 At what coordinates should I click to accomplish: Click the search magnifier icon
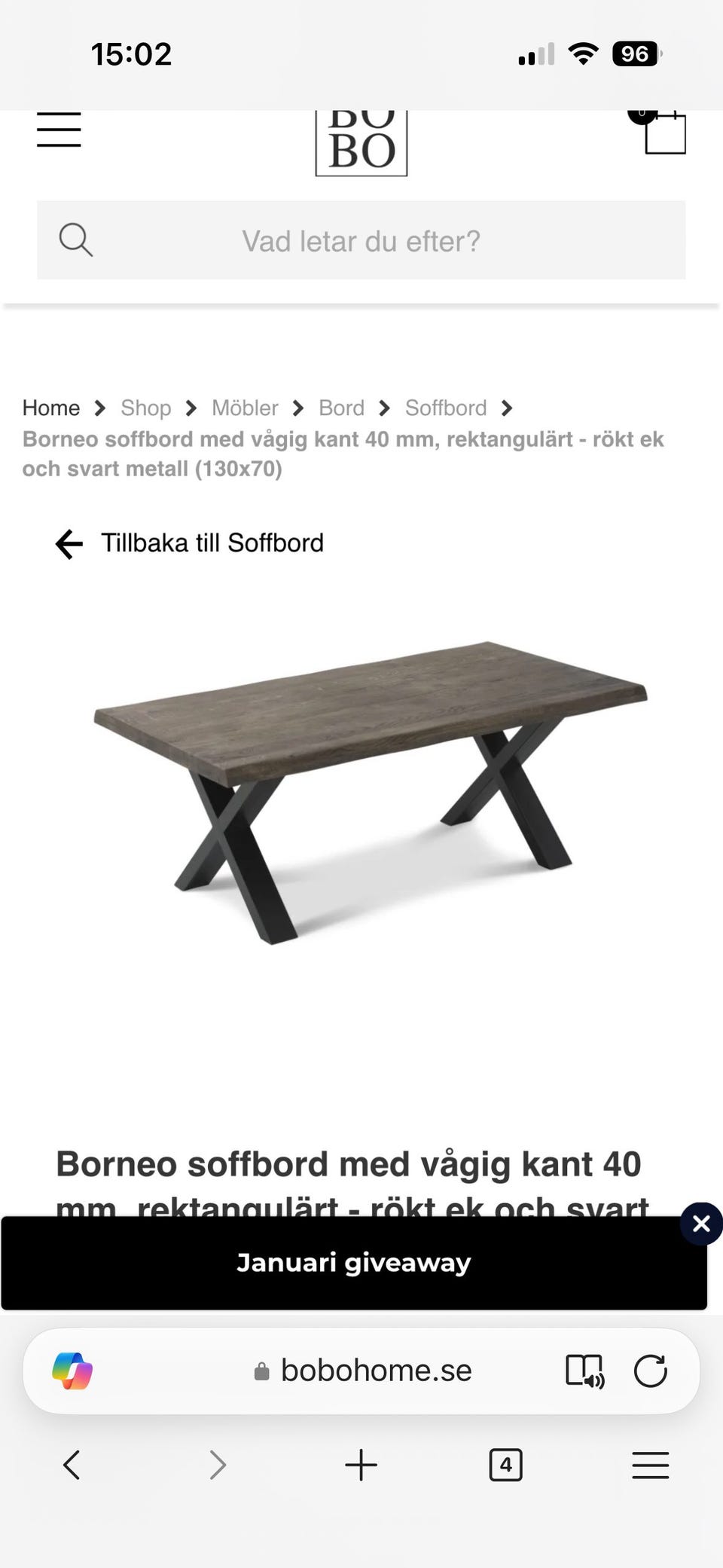click(75, 240)
